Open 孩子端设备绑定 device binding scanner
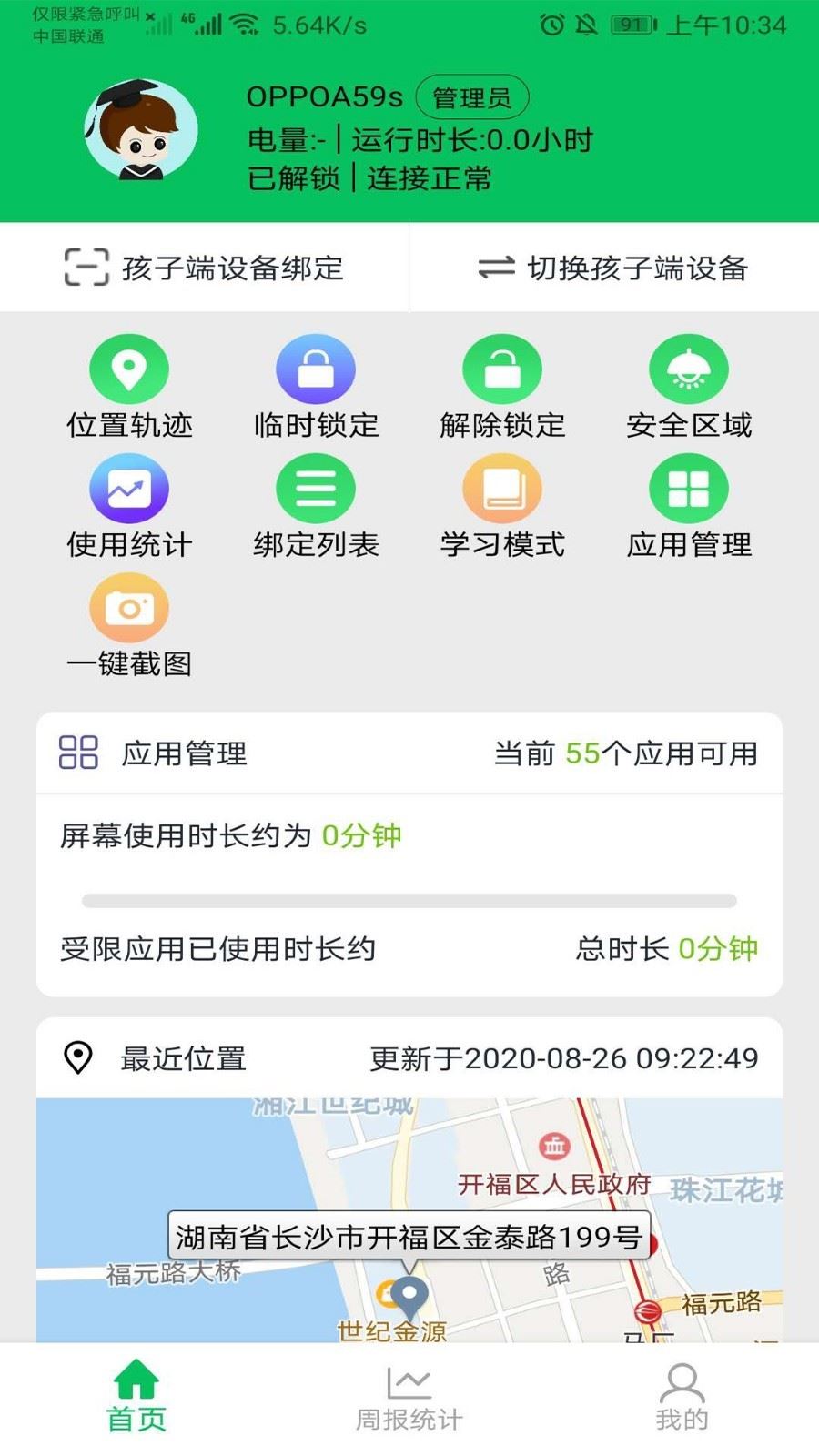The width and height of the screenshot is (819, 1456). click(x=205, y=268)
